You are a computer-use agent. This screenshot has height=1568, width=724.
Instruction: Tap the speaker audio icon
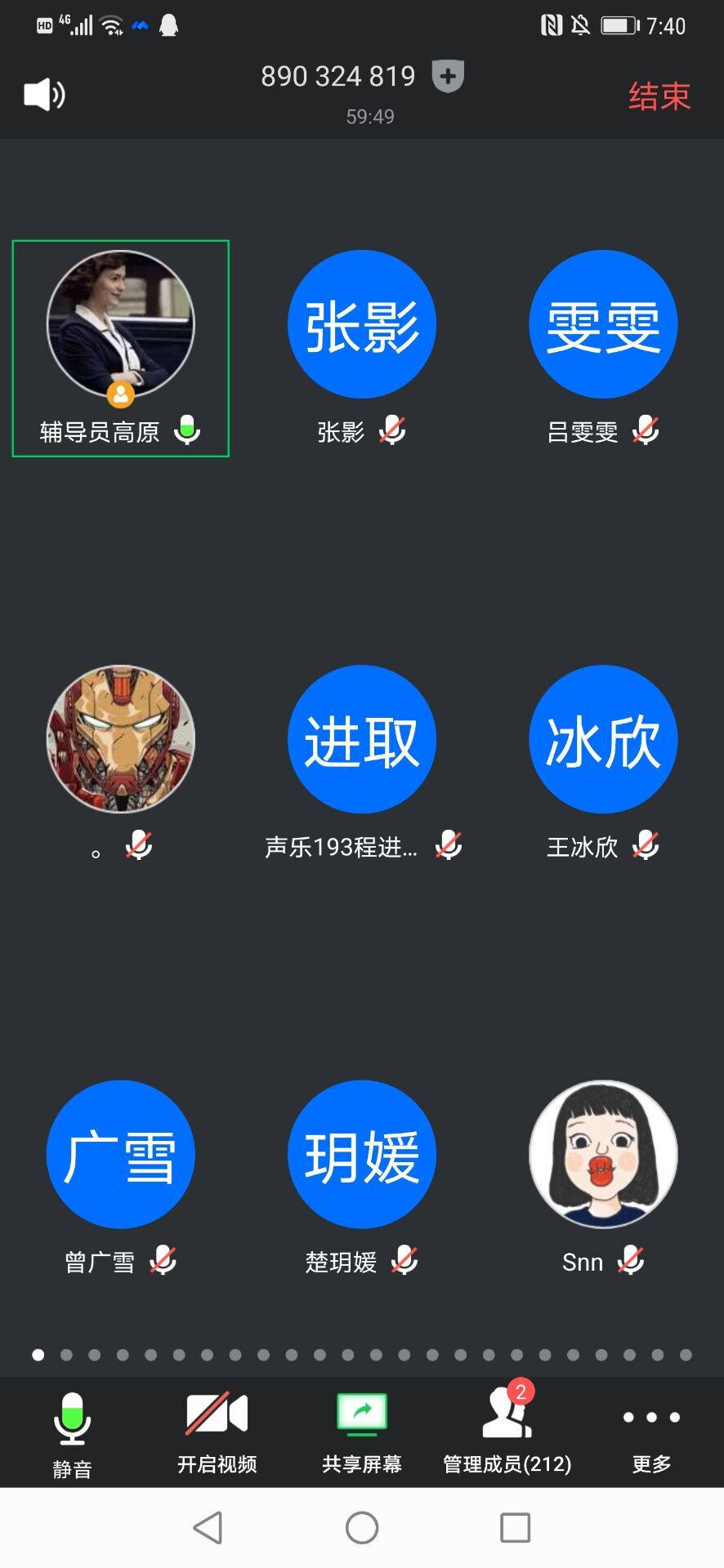[44, 95]
